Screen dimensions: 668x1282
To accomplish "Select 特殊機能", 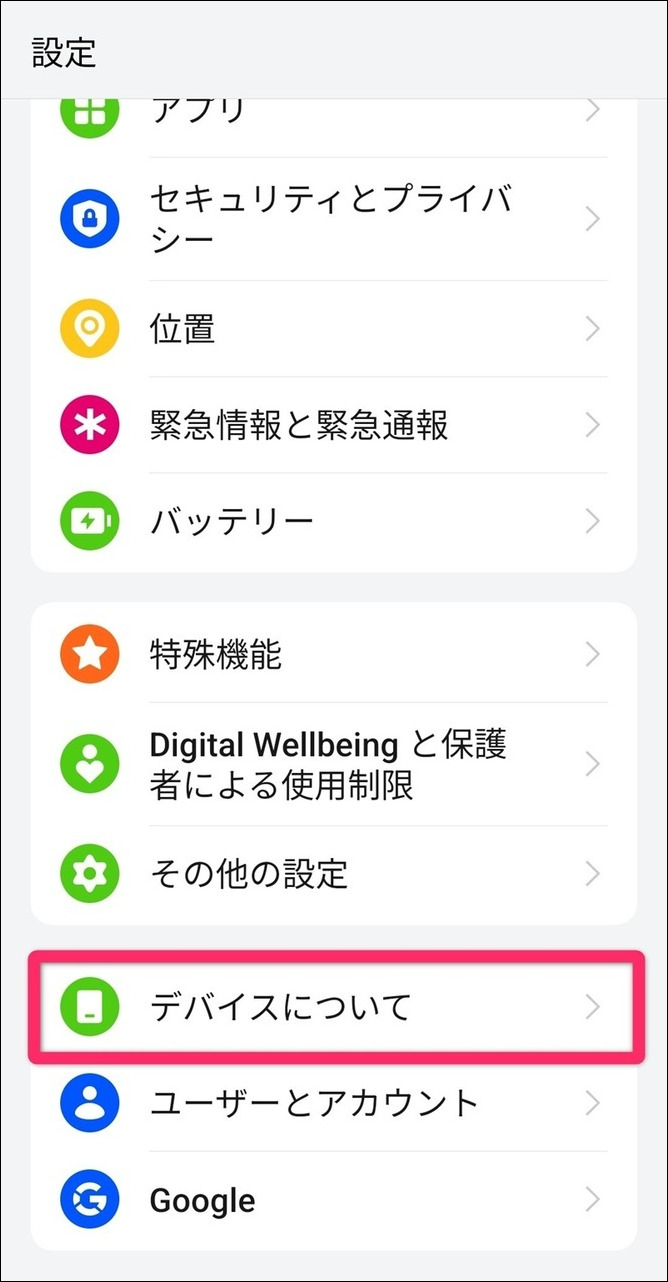I will 333,654.
